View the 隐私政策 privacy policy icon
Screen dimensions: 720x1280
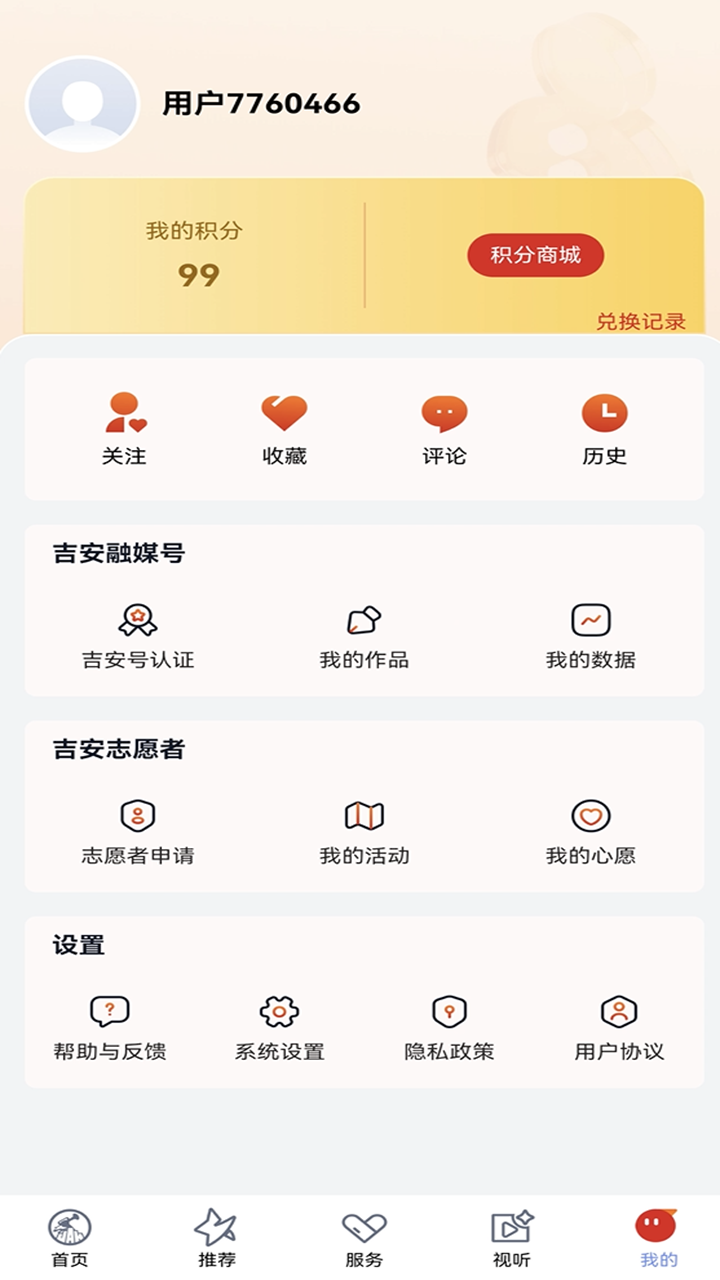[x=450, y=1011]
